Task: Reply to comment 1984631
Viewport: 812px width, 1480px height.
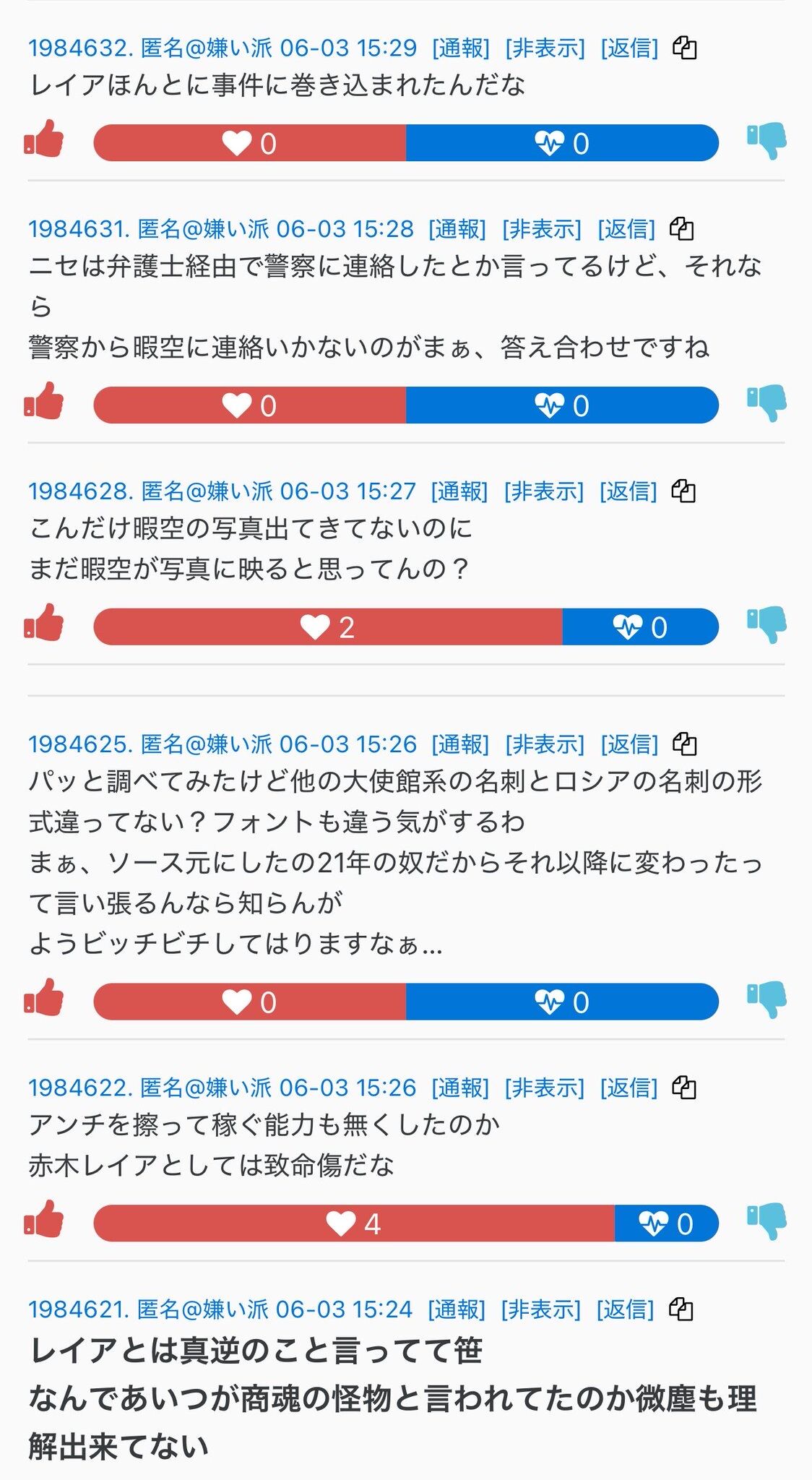Action: coord(626,229)
